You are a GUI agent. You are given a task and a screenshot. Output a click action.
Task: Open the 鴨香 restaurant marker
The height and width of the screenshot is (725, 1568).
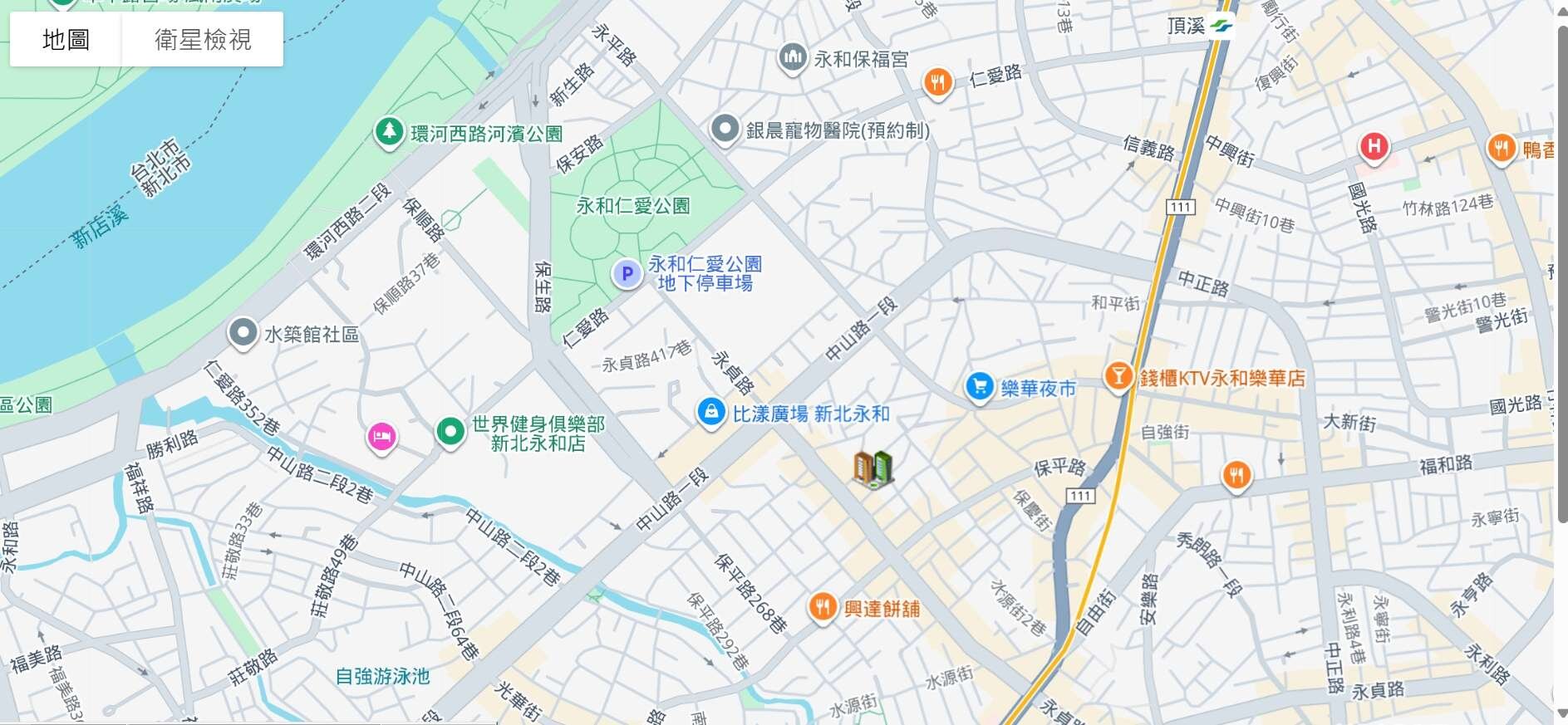(1501, 148)
